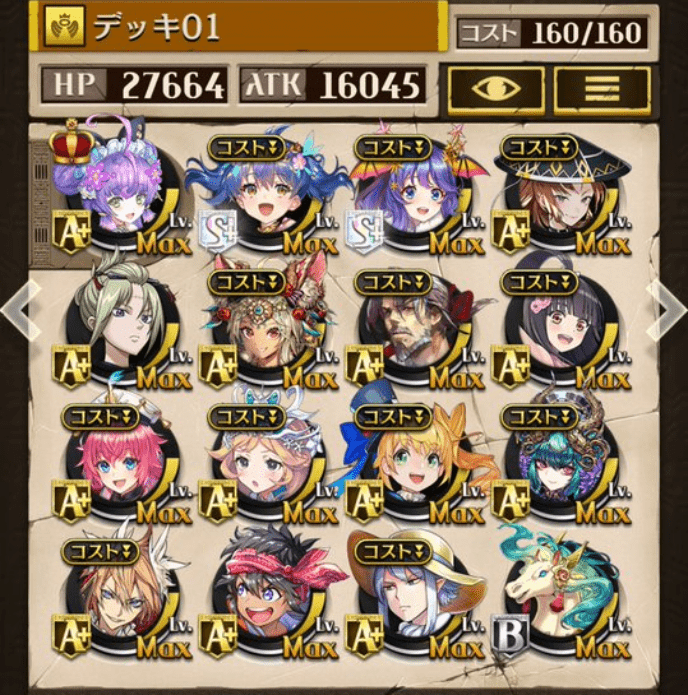Select the blonde girl with blue bow

tap(408, 462)
